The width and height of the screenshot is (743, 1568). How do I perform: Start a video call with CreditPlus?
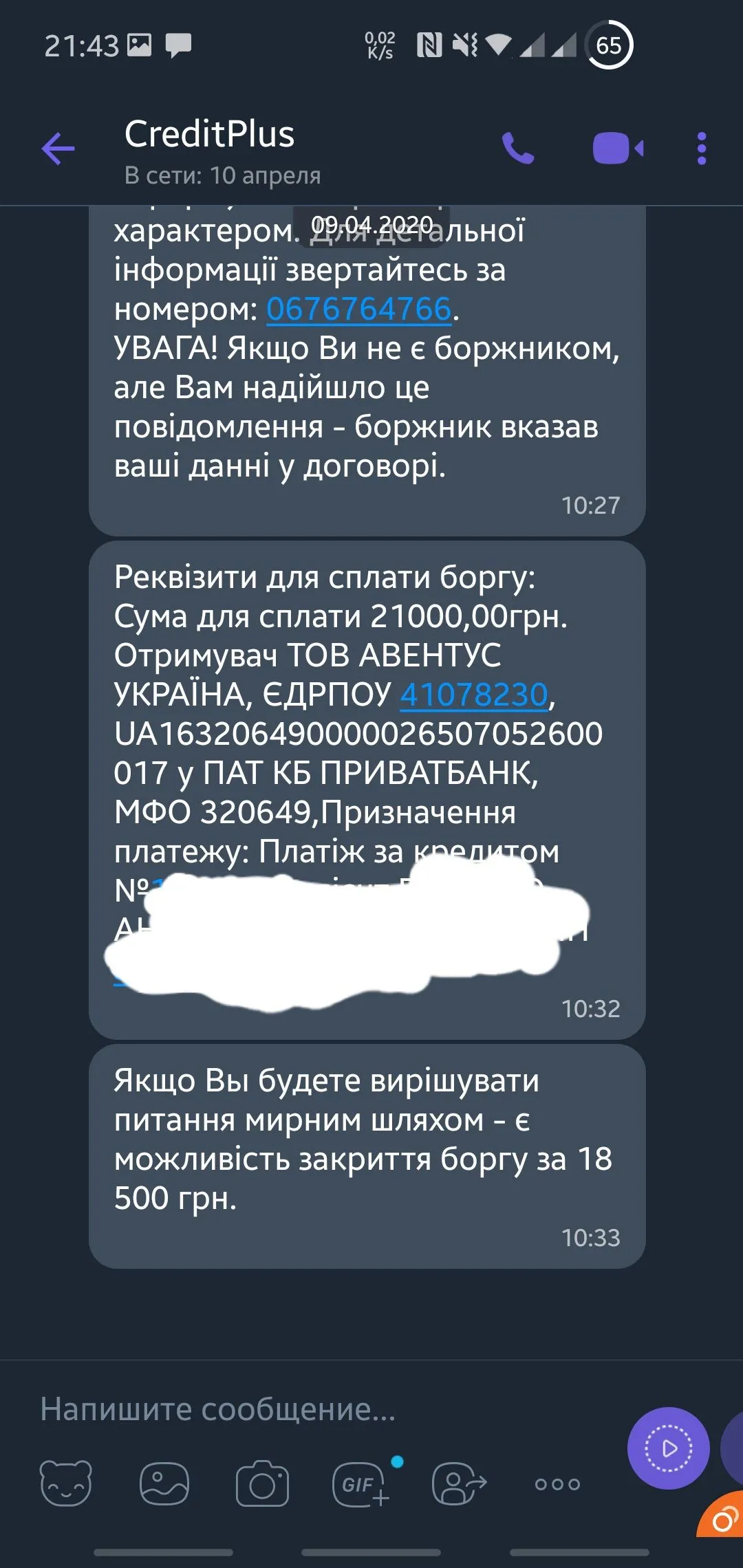[617, 149]
